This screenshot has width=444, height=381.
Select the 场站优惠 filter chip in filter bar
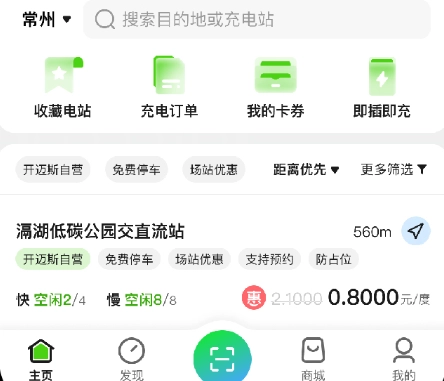(214, 170)
